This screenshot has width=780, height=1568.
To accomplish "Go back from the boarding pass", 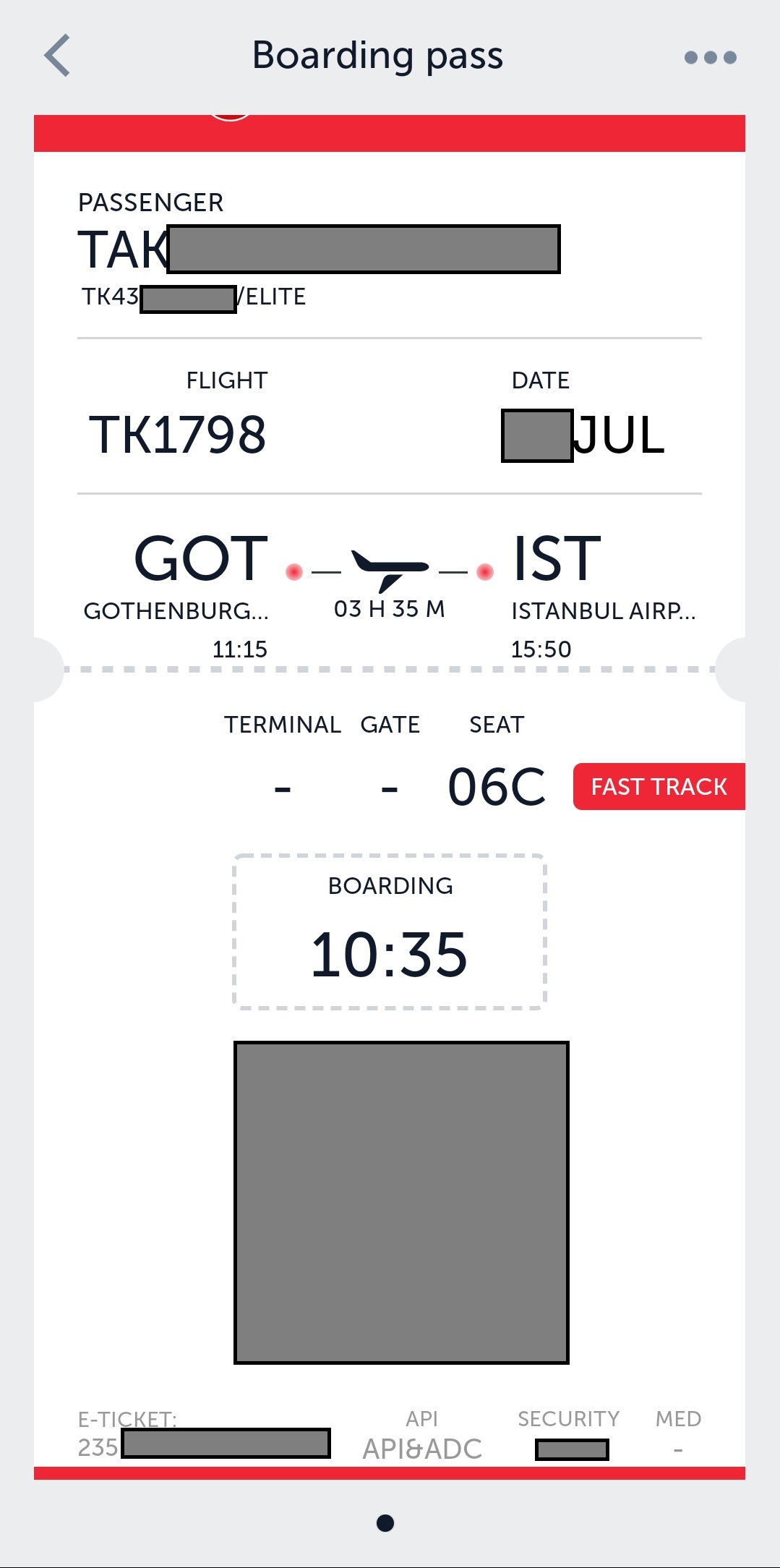I will coord(58,56).
